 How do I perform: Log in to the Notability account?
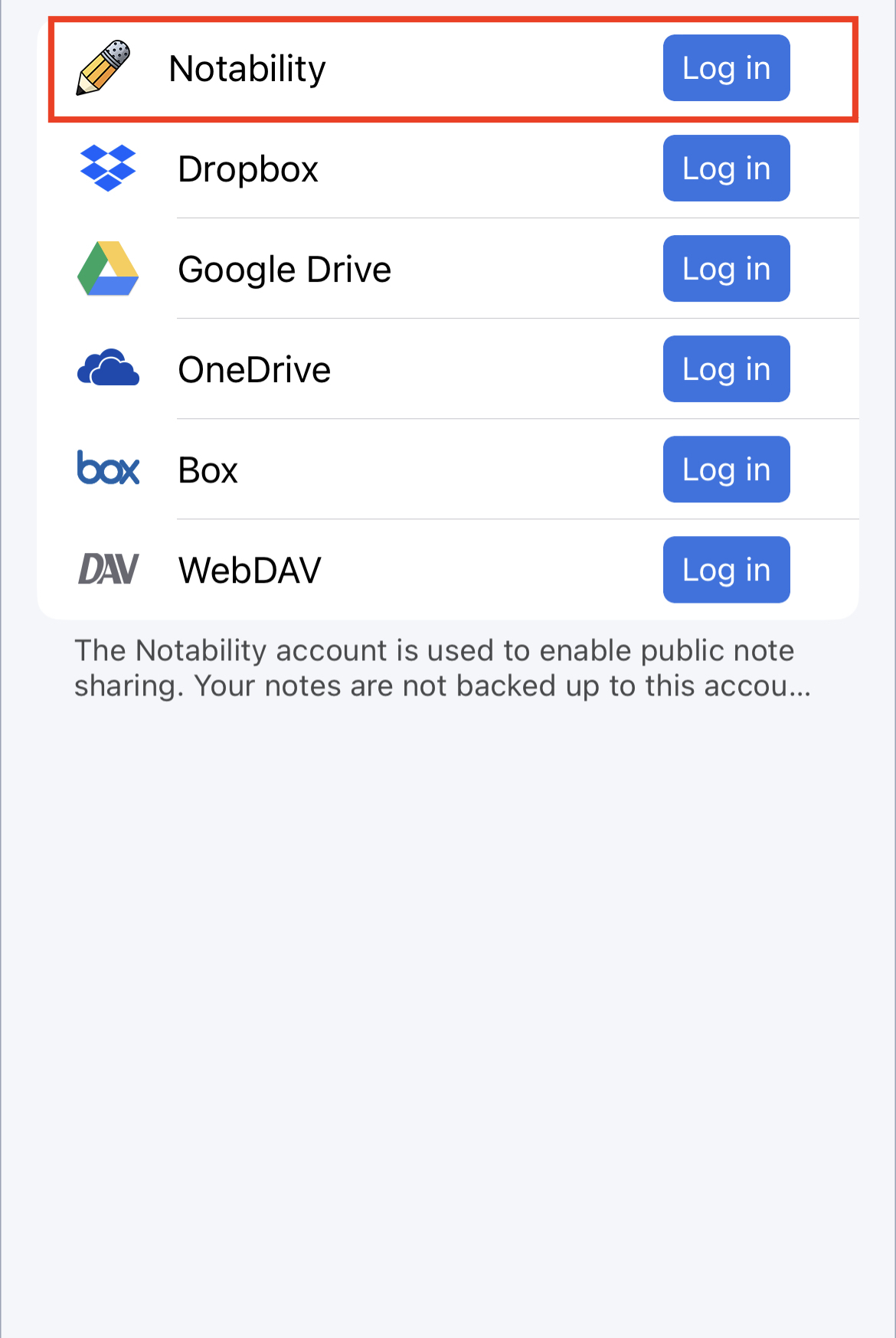(x=726, y=68)
